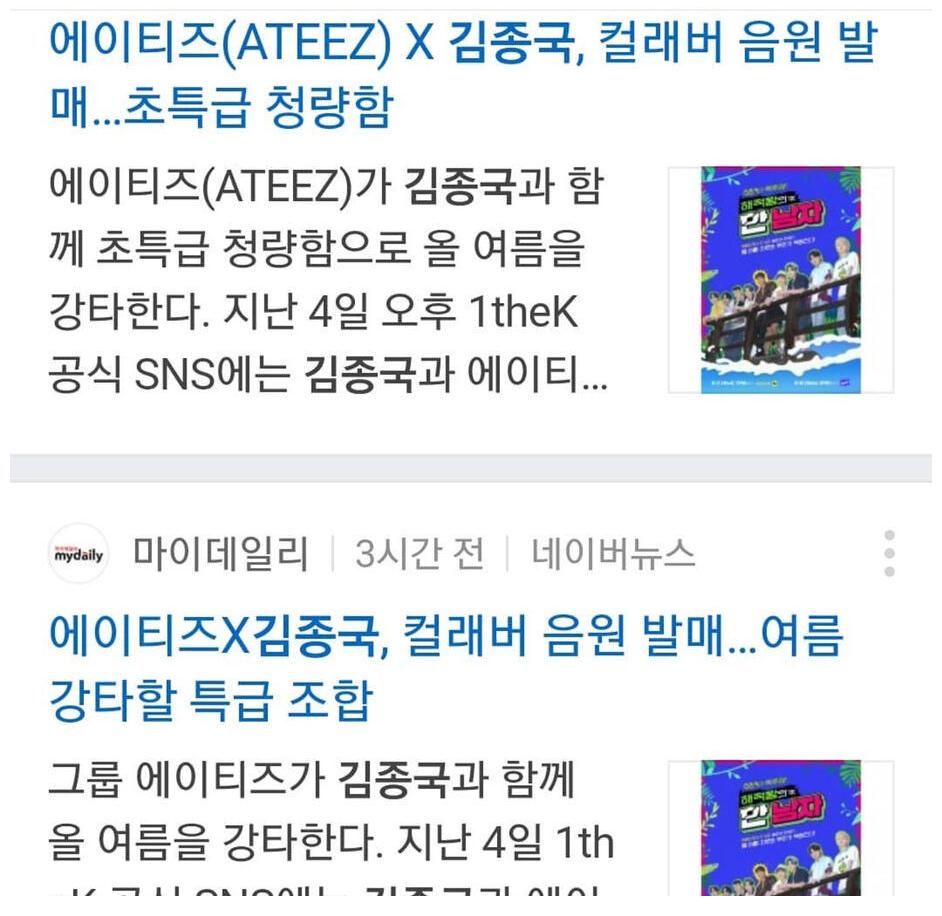The width and height of the screenshot is (942, 916).
Task: Open the overflow menu of the 마이데일리 article
Action: click(889, 553)
